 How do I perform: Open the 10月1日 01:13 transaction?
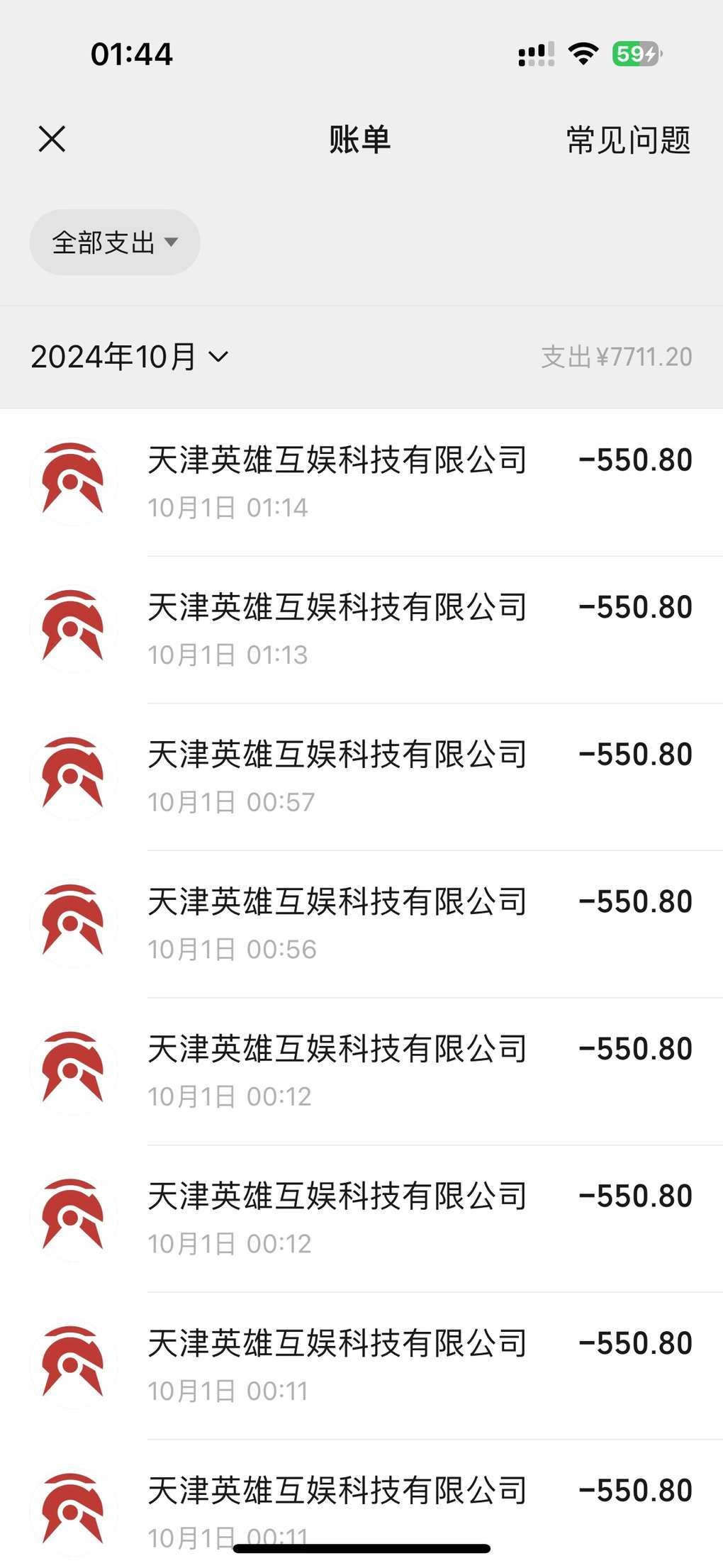(x=361, y=630)
